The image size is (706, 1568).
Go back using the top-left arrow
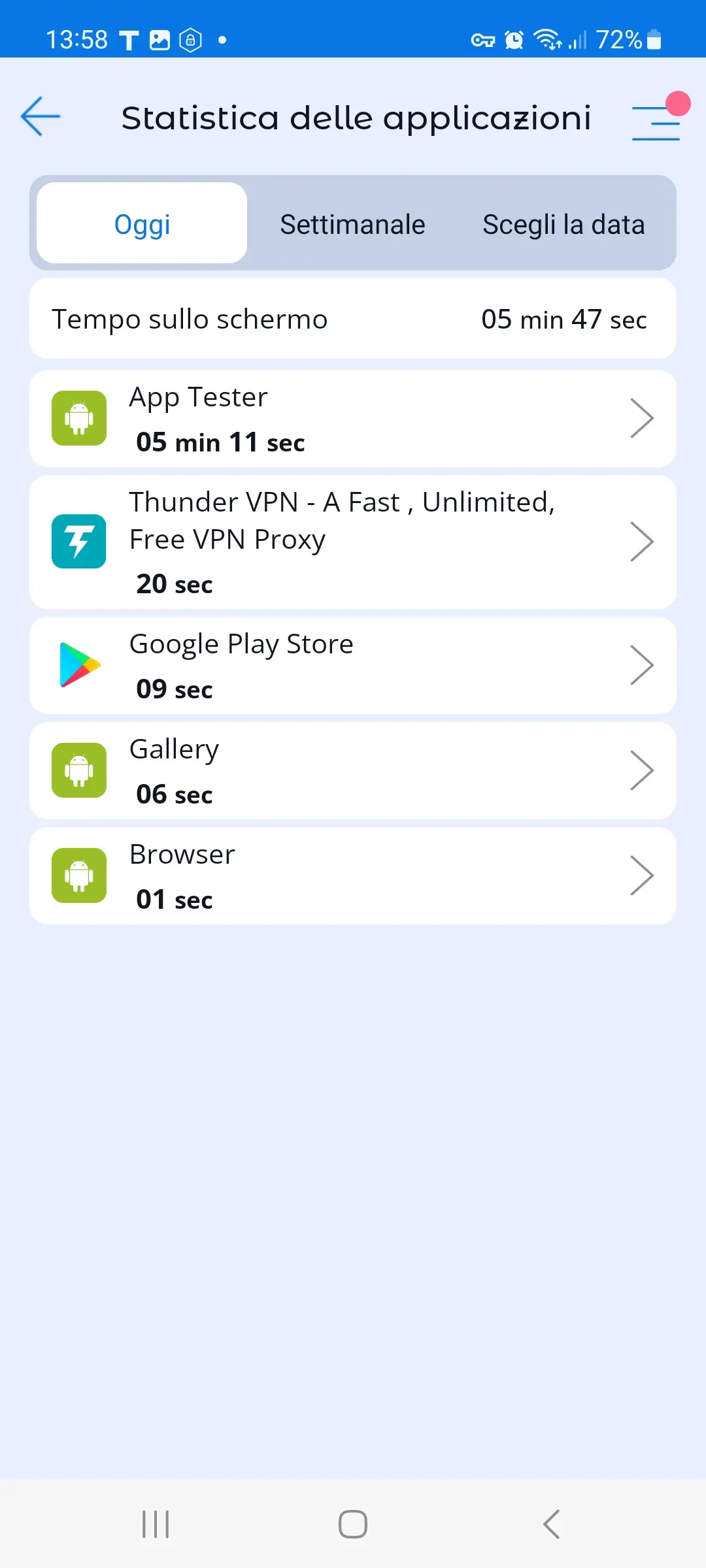(41, 117)
